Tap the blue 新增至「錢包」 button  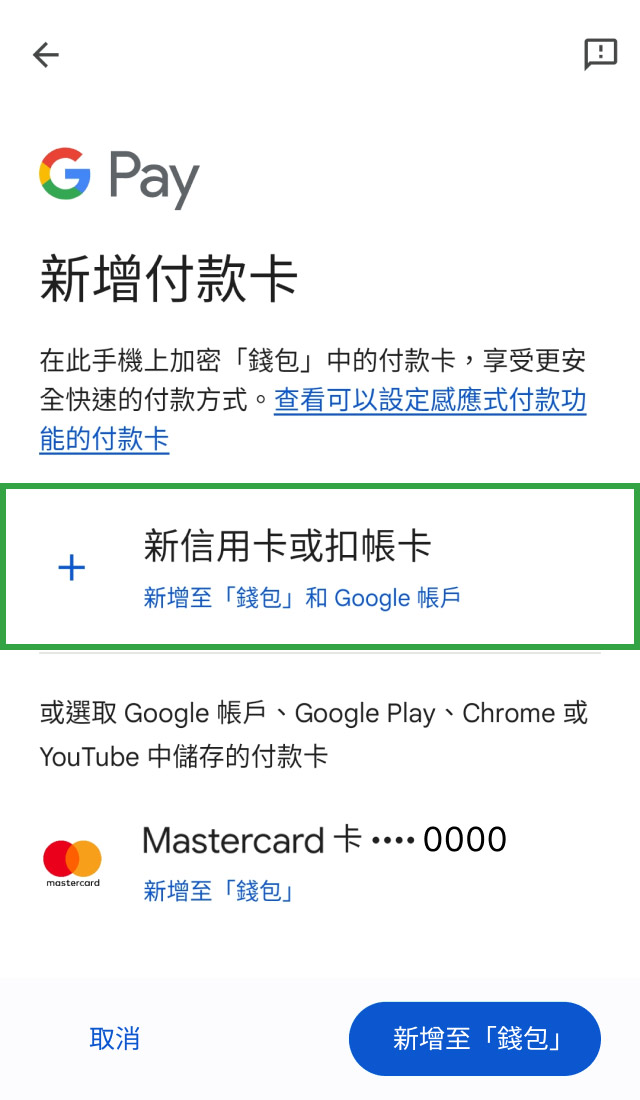coord(474,1038)
